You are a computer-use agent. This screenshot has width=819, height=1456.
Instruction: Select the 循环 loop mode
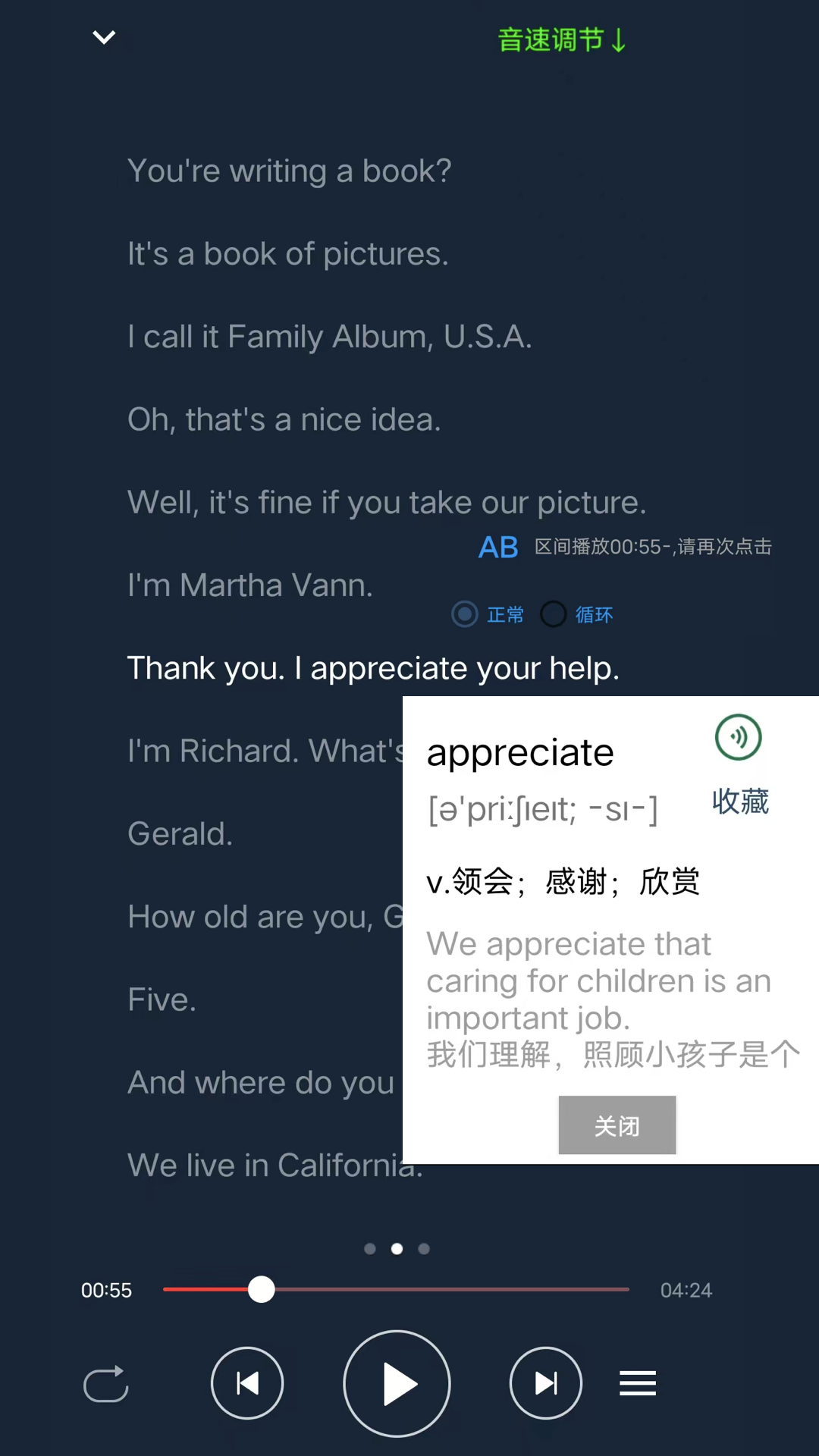(x=576, y=614)
